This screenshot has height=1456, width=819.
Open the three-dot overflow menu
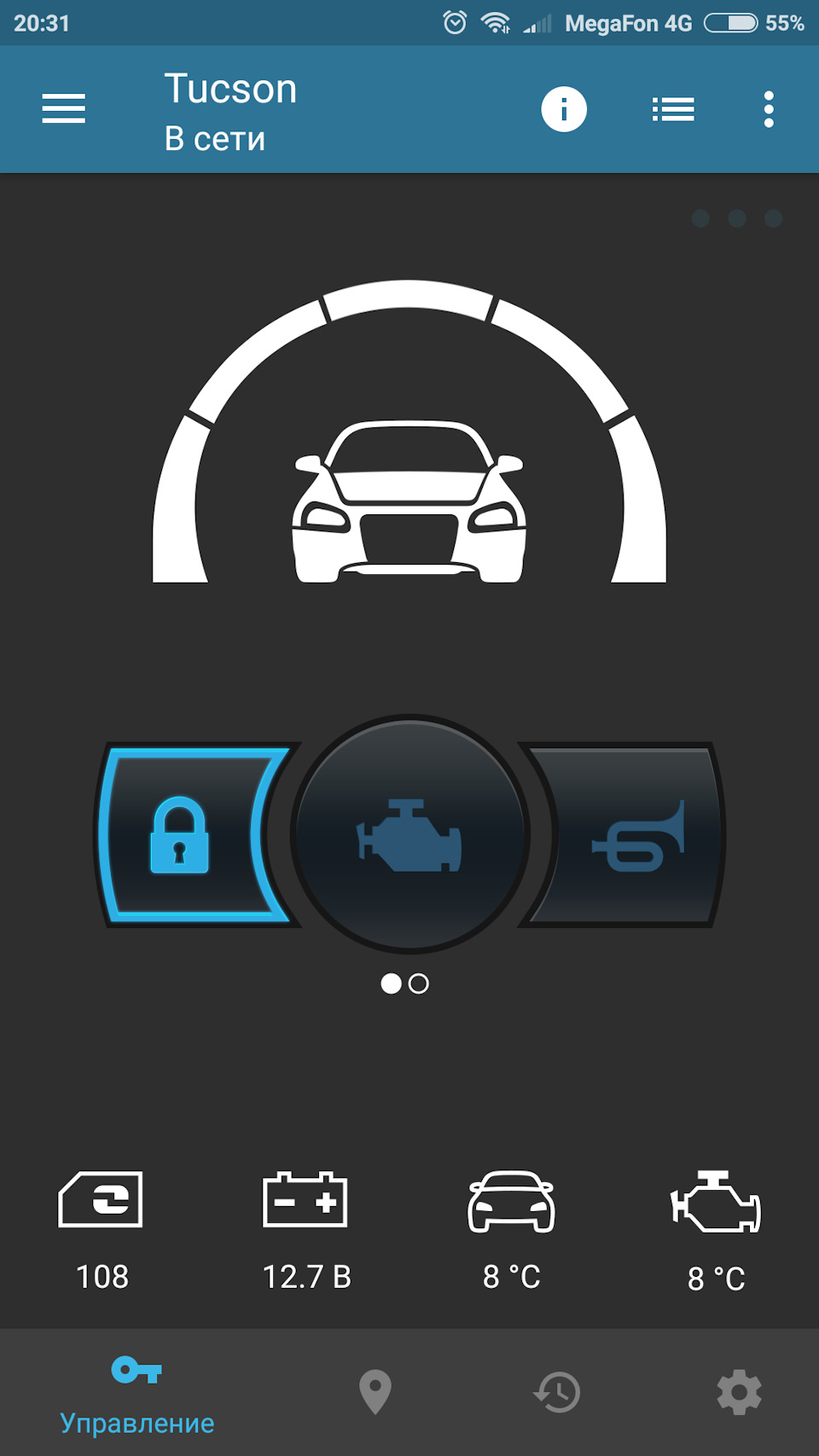click(769, 109)
